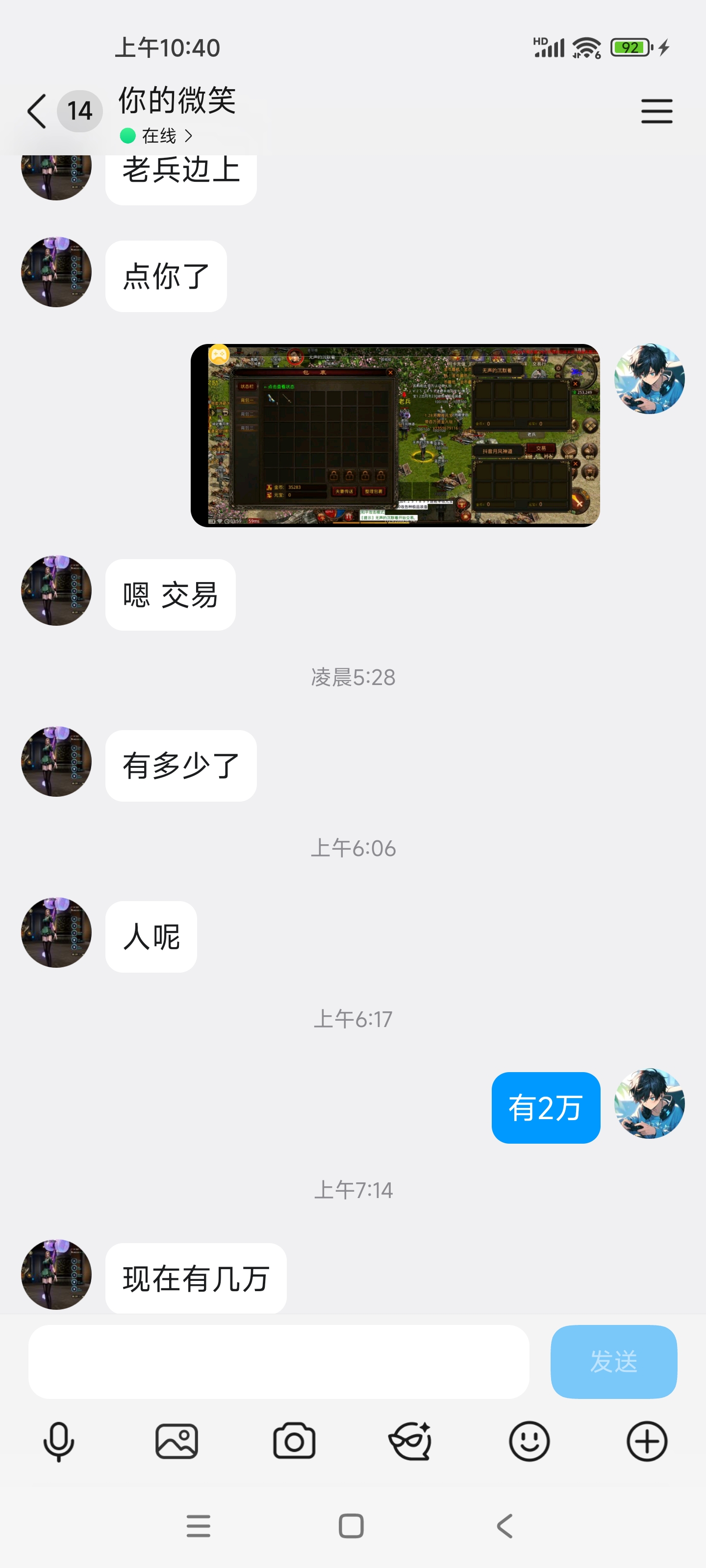
Task: Open the masked face effects icon
Action: tap(410, 1442)
